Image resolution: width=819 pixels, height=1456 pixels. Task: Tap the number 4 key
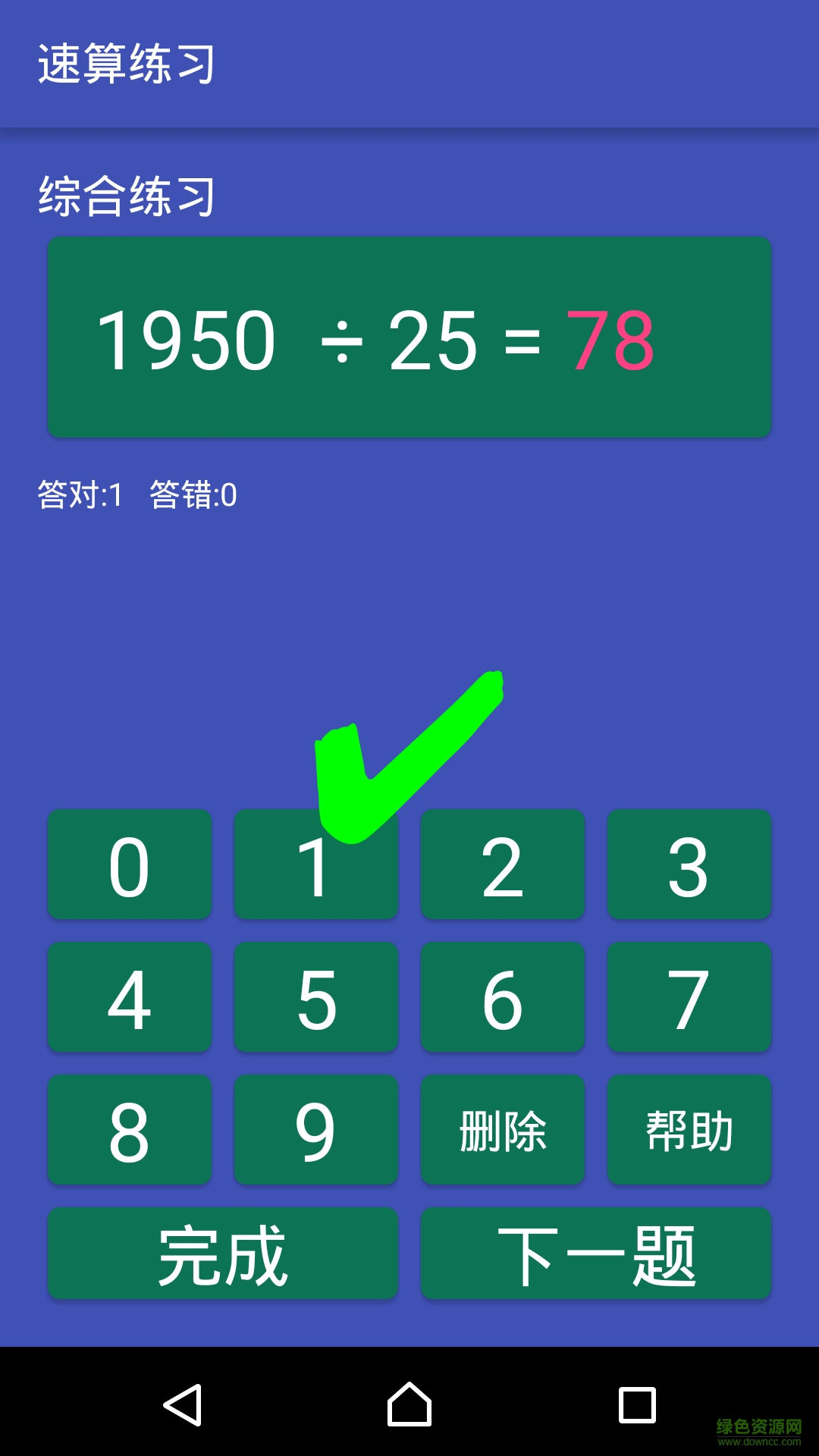[x=129, y=998]
